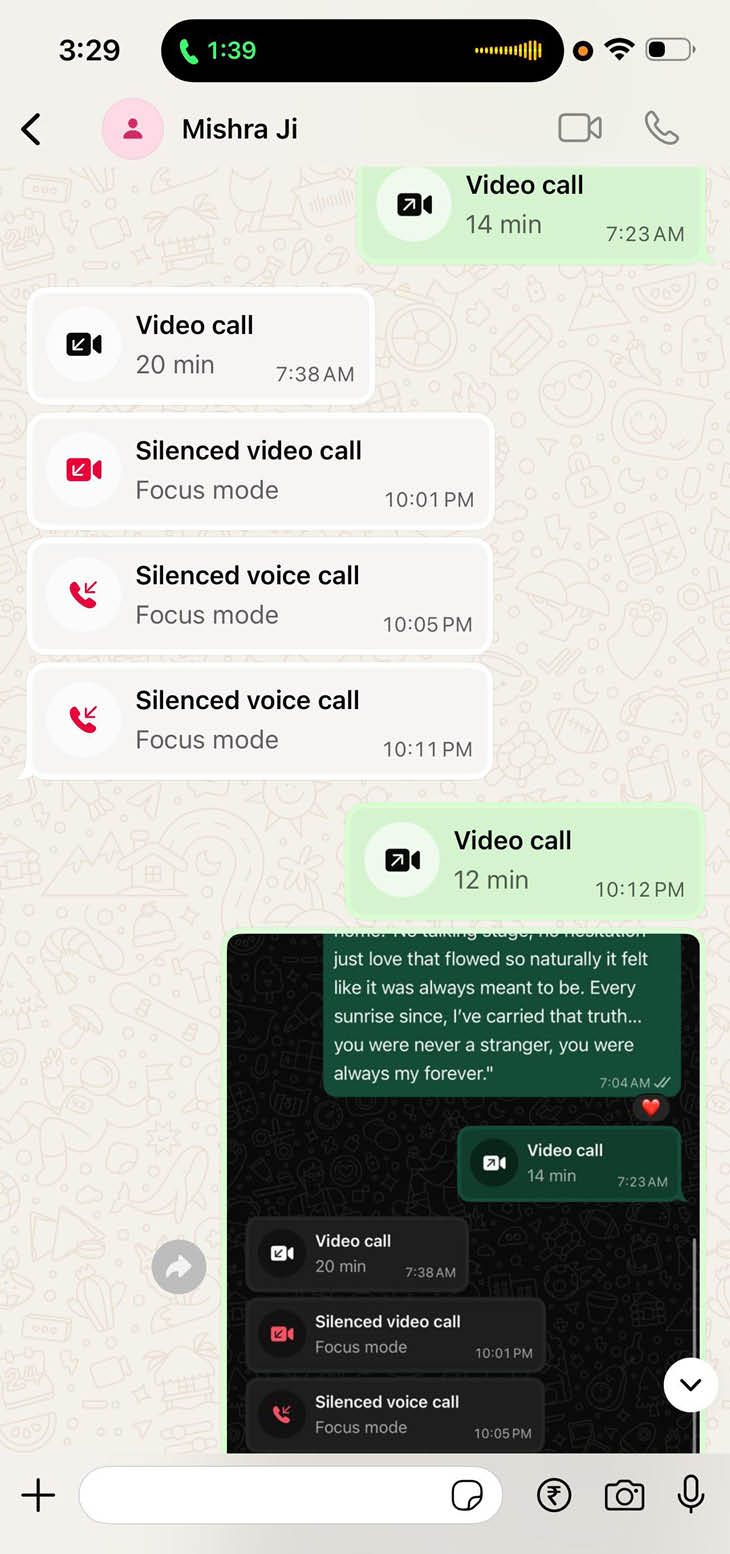Start a voice call with Mishra Ji
Image resolution: width=730 pixels, height=1554 pixels.
tap(662, 128)
